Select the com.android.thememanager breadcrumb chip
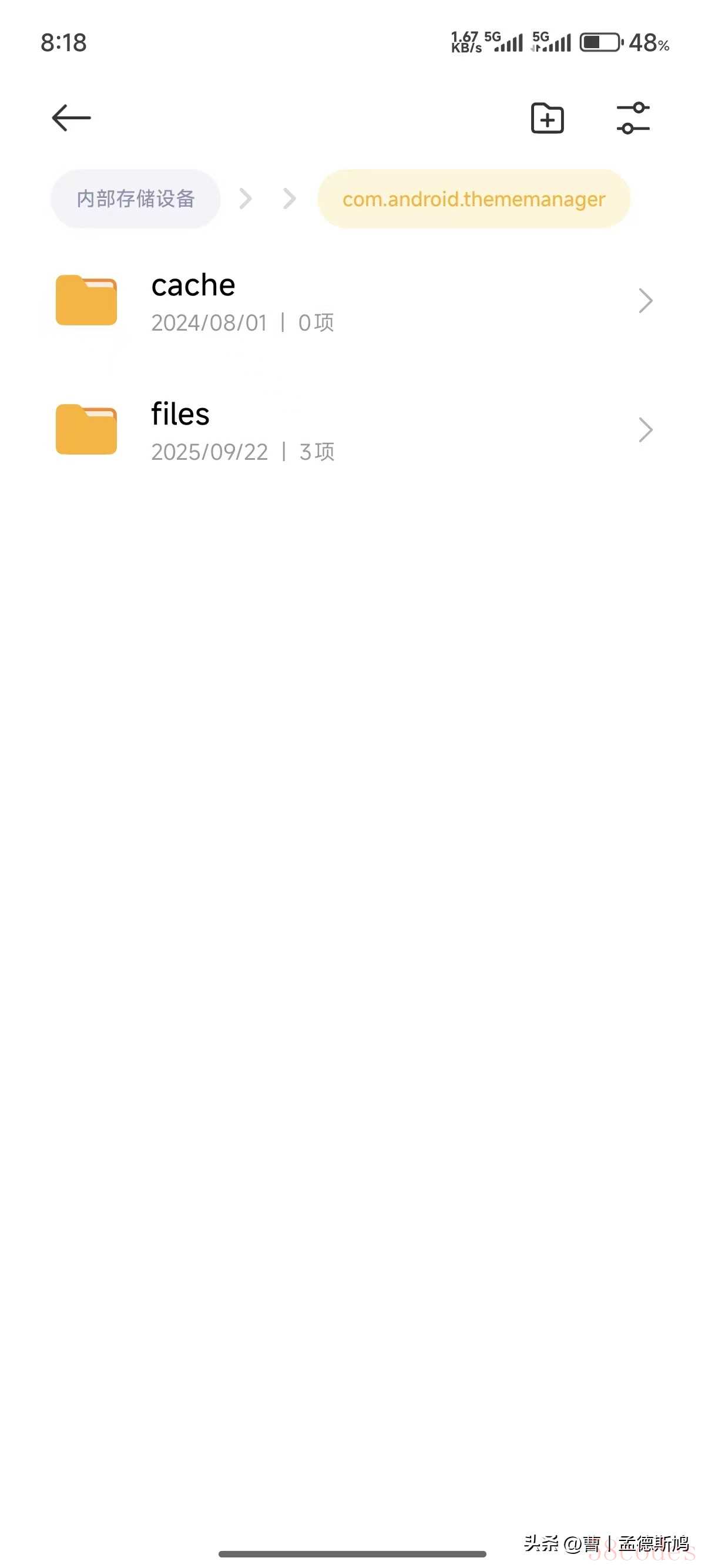705x1568 pixels. (x=473, y=199)
